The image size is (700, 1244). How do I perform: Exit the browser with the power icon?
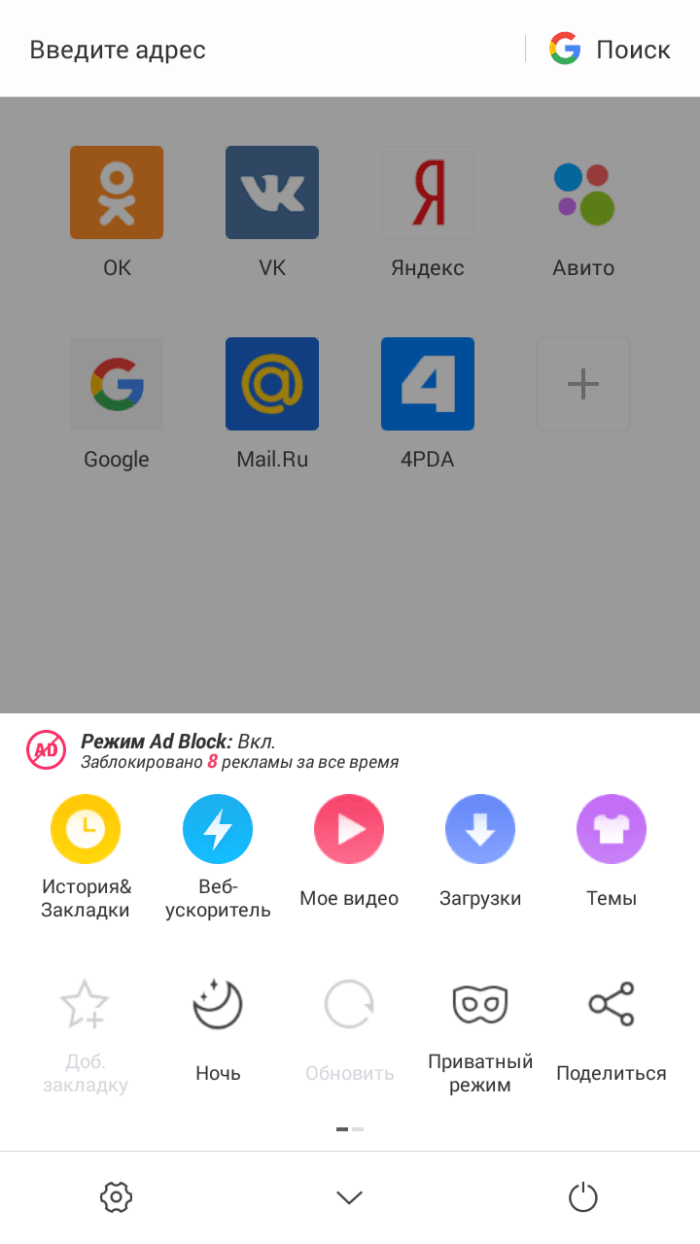582,1196
